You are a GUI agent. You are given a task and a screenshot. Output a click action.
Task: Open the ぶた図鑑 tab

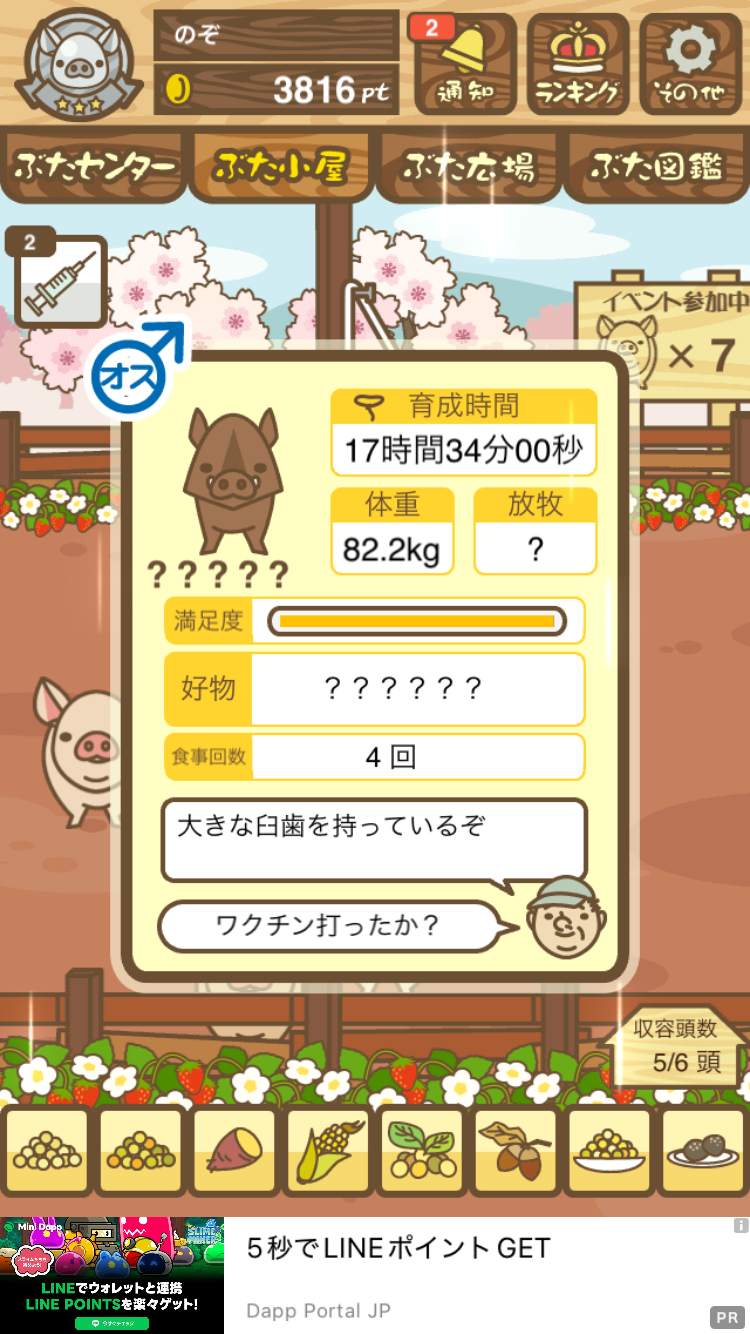pyautogui.click(x=656, y=167)
